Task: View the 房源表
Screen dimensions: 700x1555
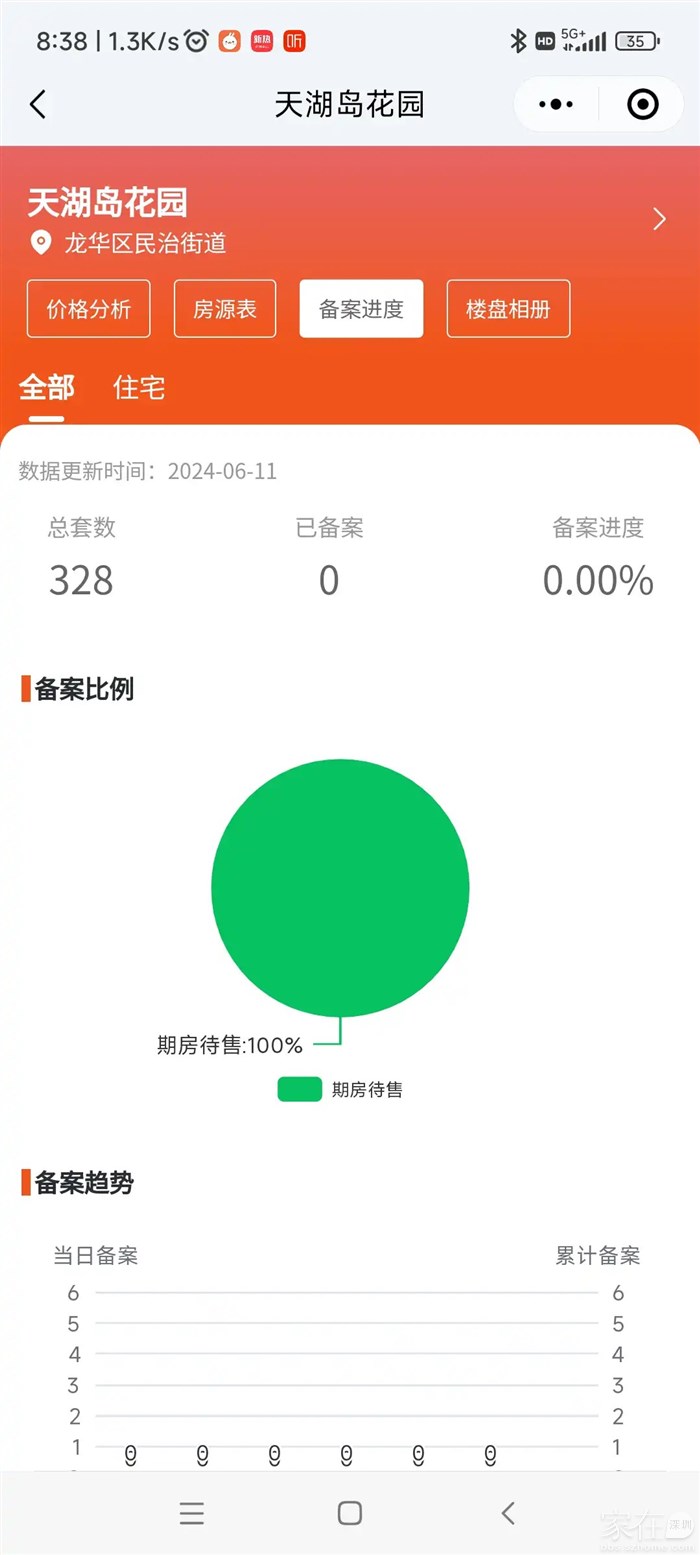Action: coord(225,309)
